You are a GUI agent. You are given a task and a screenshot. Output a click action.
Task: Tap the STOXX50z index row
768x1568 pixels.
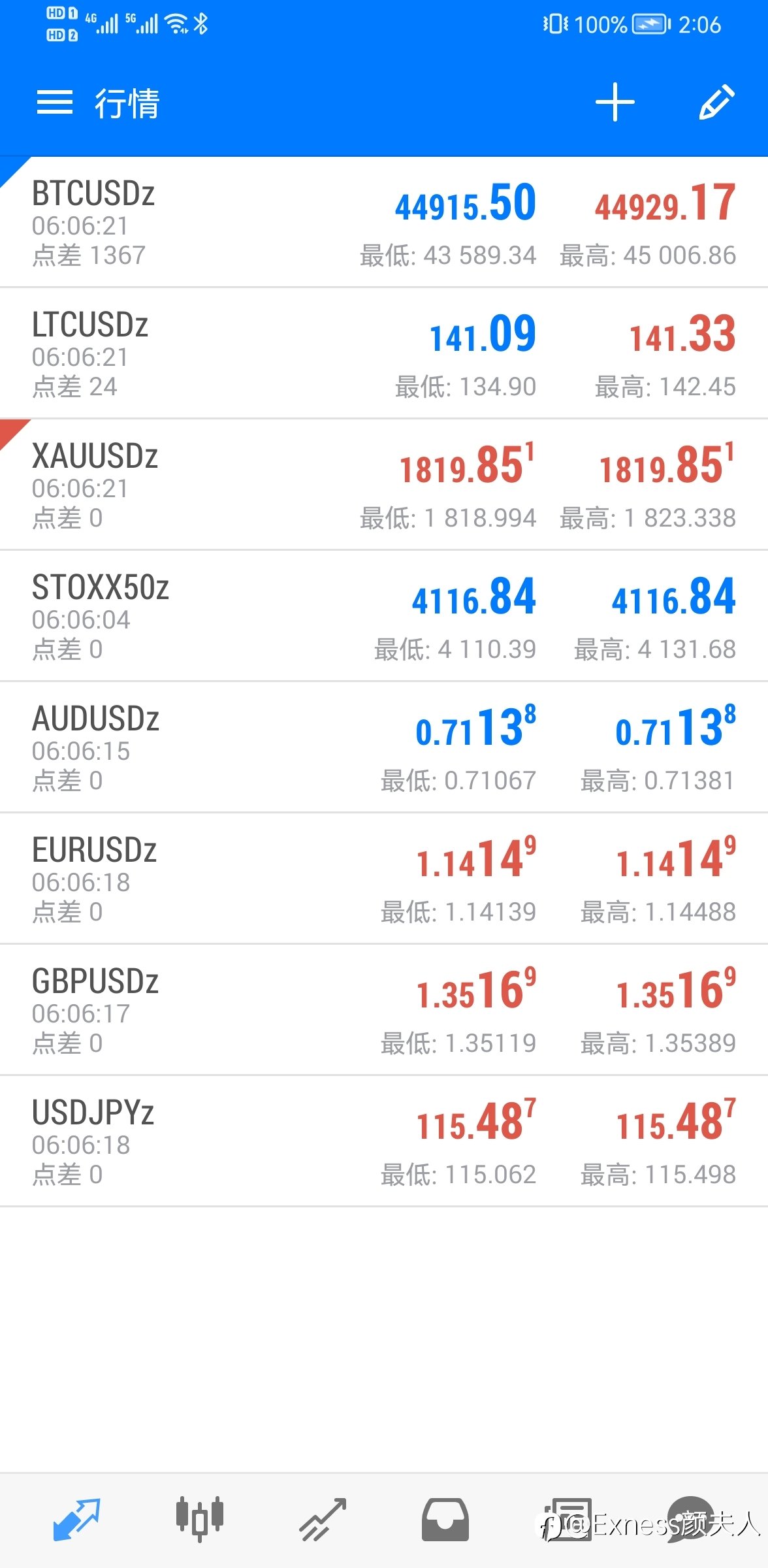(384, 616)
